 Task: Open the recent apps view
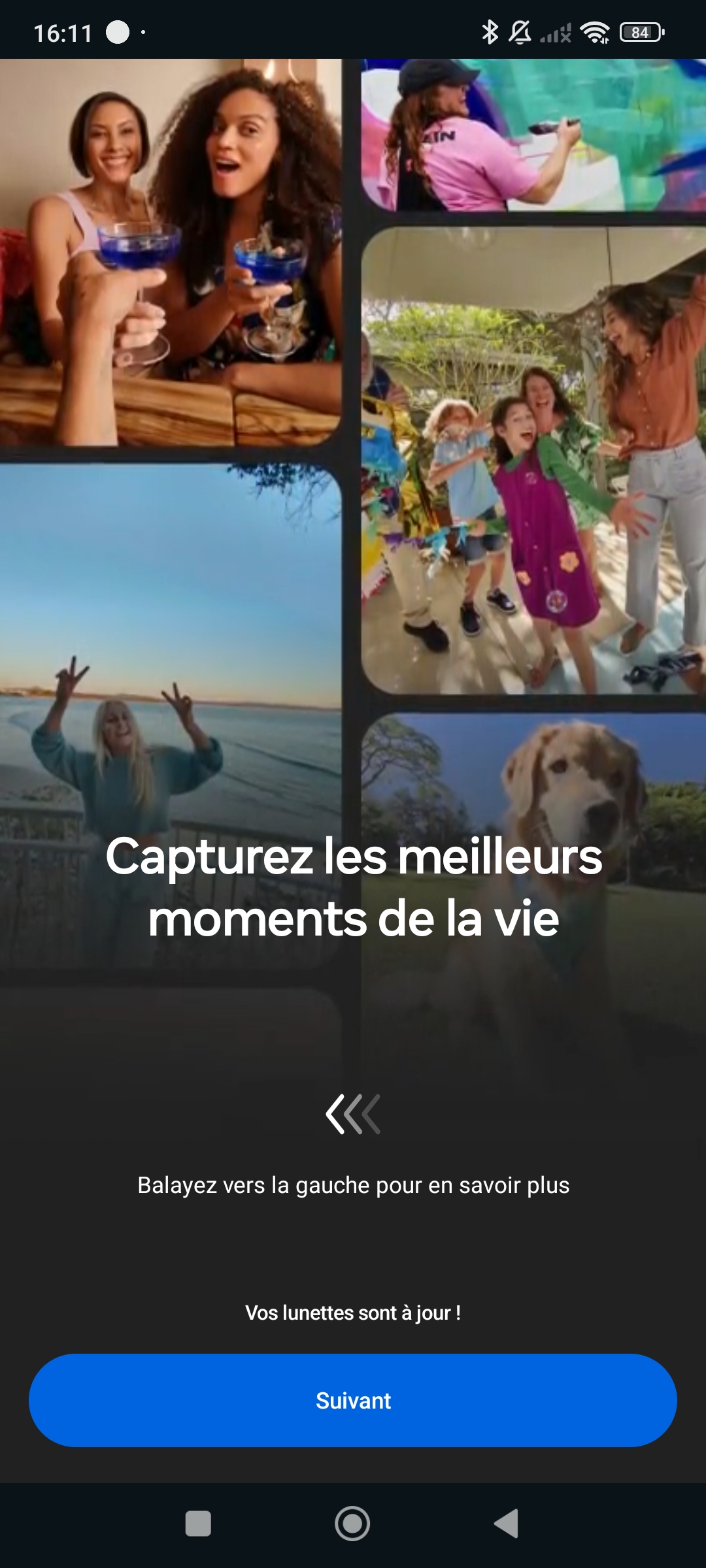pyautogui.click(x=198, y=1524)
